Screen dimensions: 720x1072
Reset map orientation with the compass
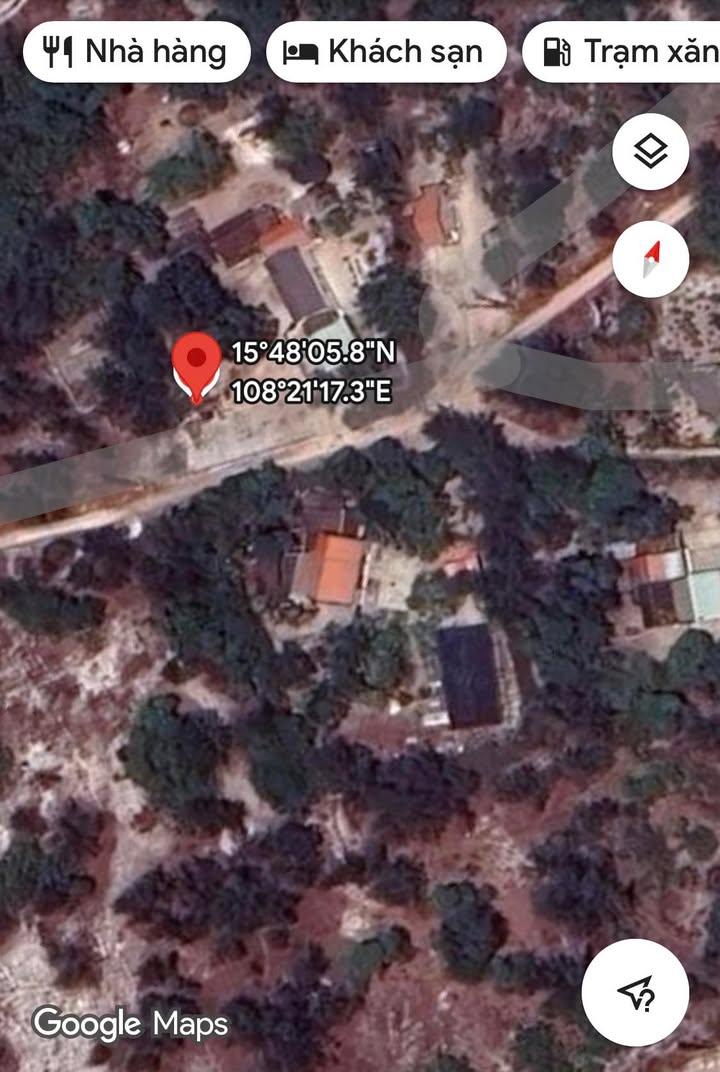click(650, 259)
